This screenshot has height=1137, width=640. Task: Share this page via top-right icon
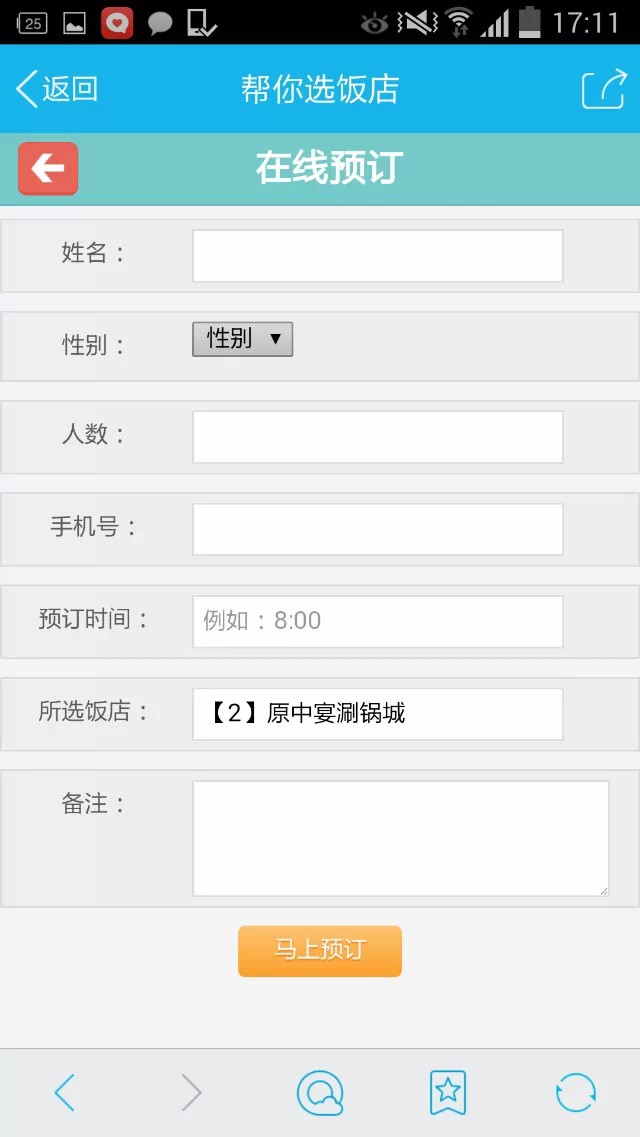click(603, 89)
